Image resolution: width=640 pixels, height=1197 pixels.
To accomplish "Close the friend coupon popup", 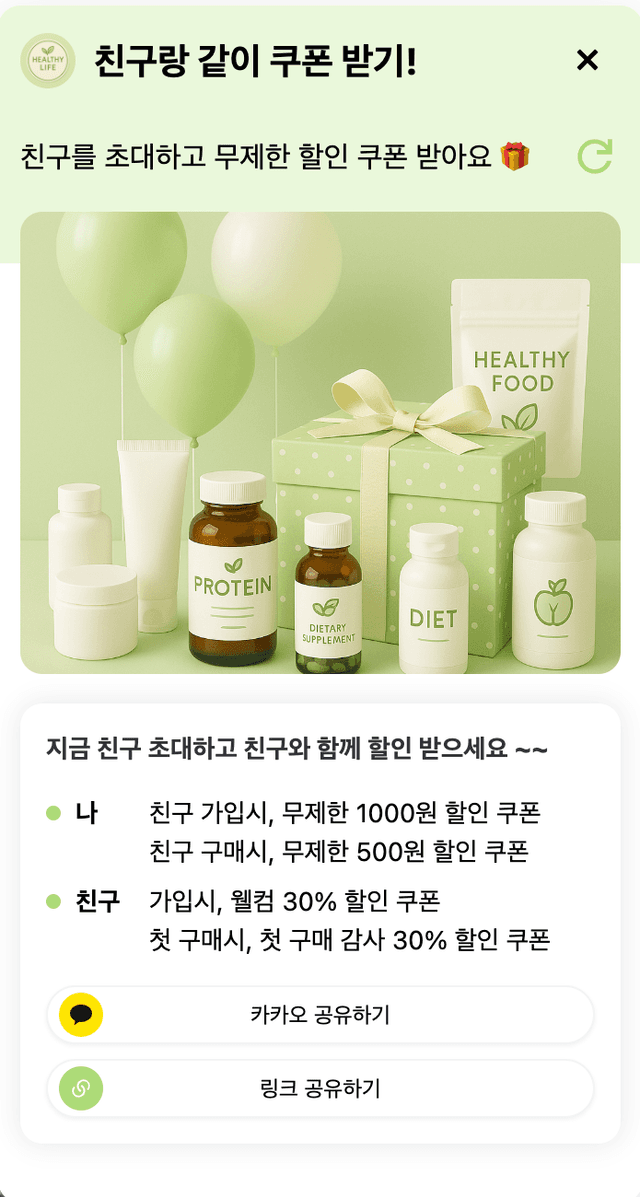I will pos(587,61).
